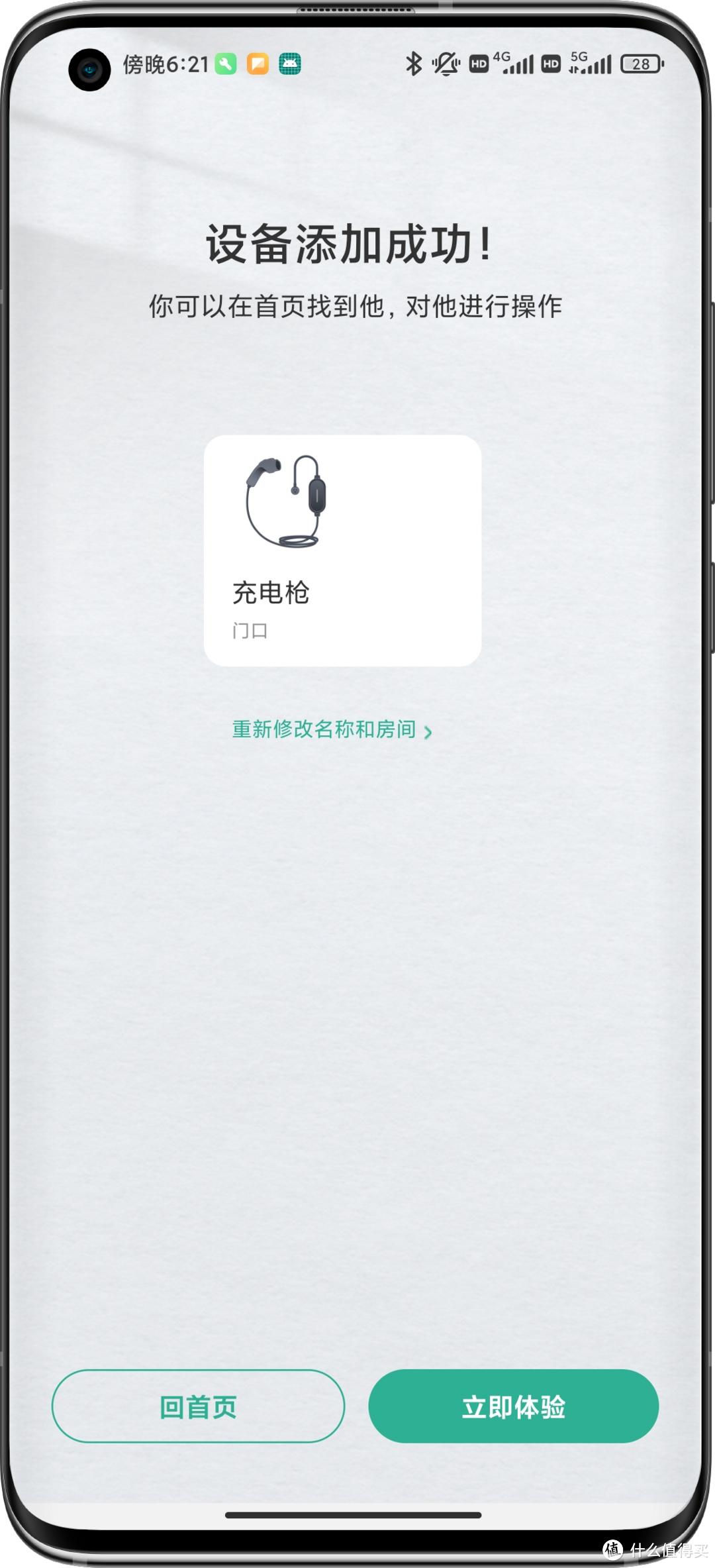Tap the room label 门口
The image size is (715, 1568).
(x=250, y=631)
